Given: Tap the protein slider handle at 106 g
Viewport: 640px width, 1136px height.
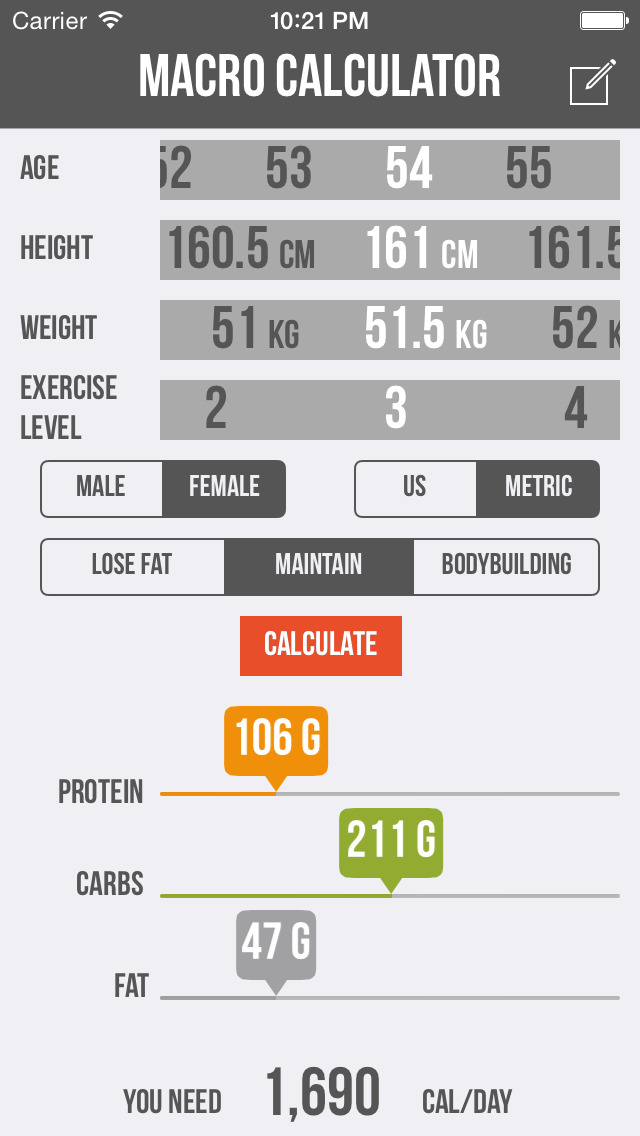Looking at the screenshot, I should click(276, 748).
